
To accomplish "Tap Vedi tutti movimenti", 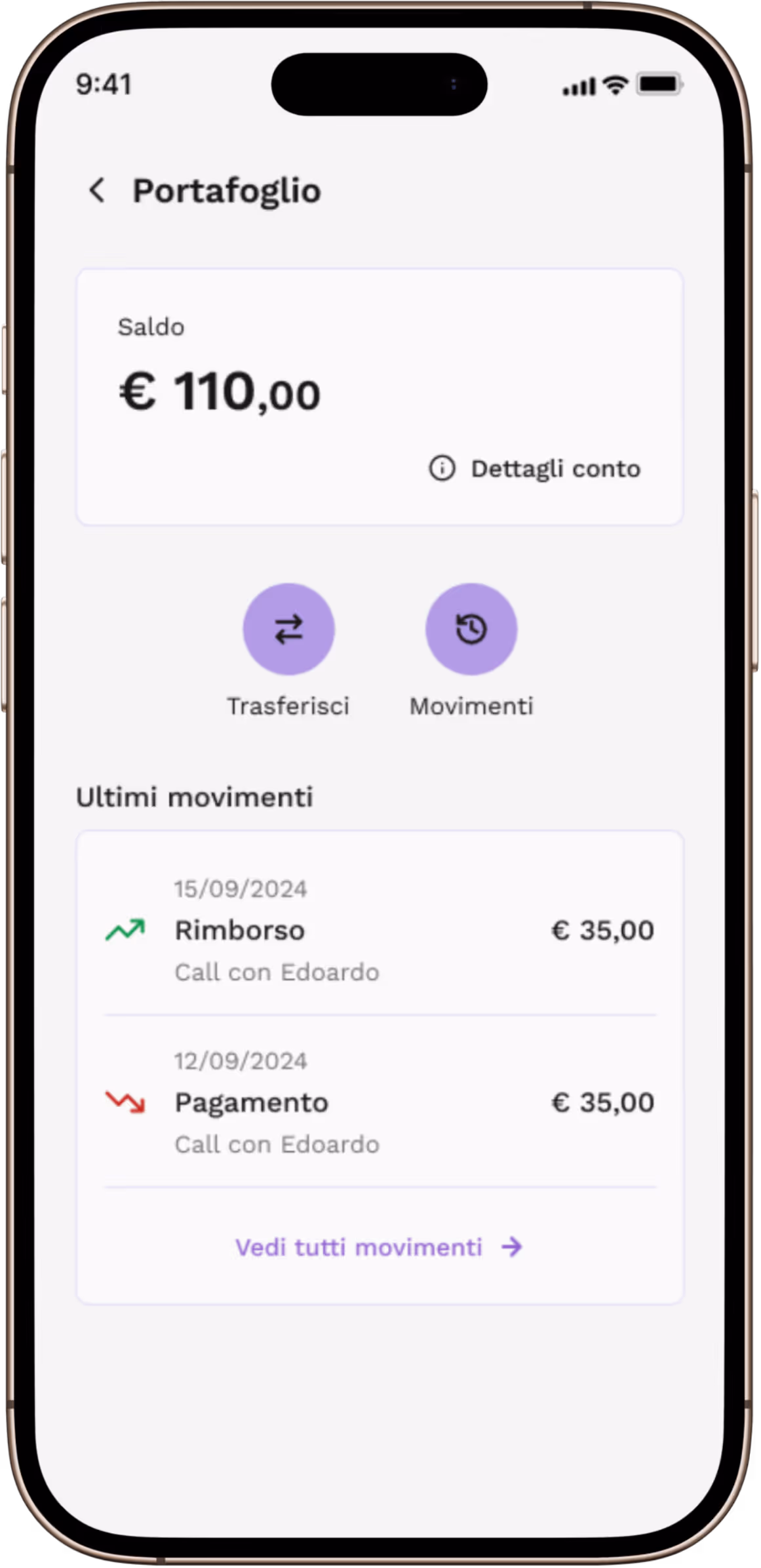I will click(x=359, y=1247).
